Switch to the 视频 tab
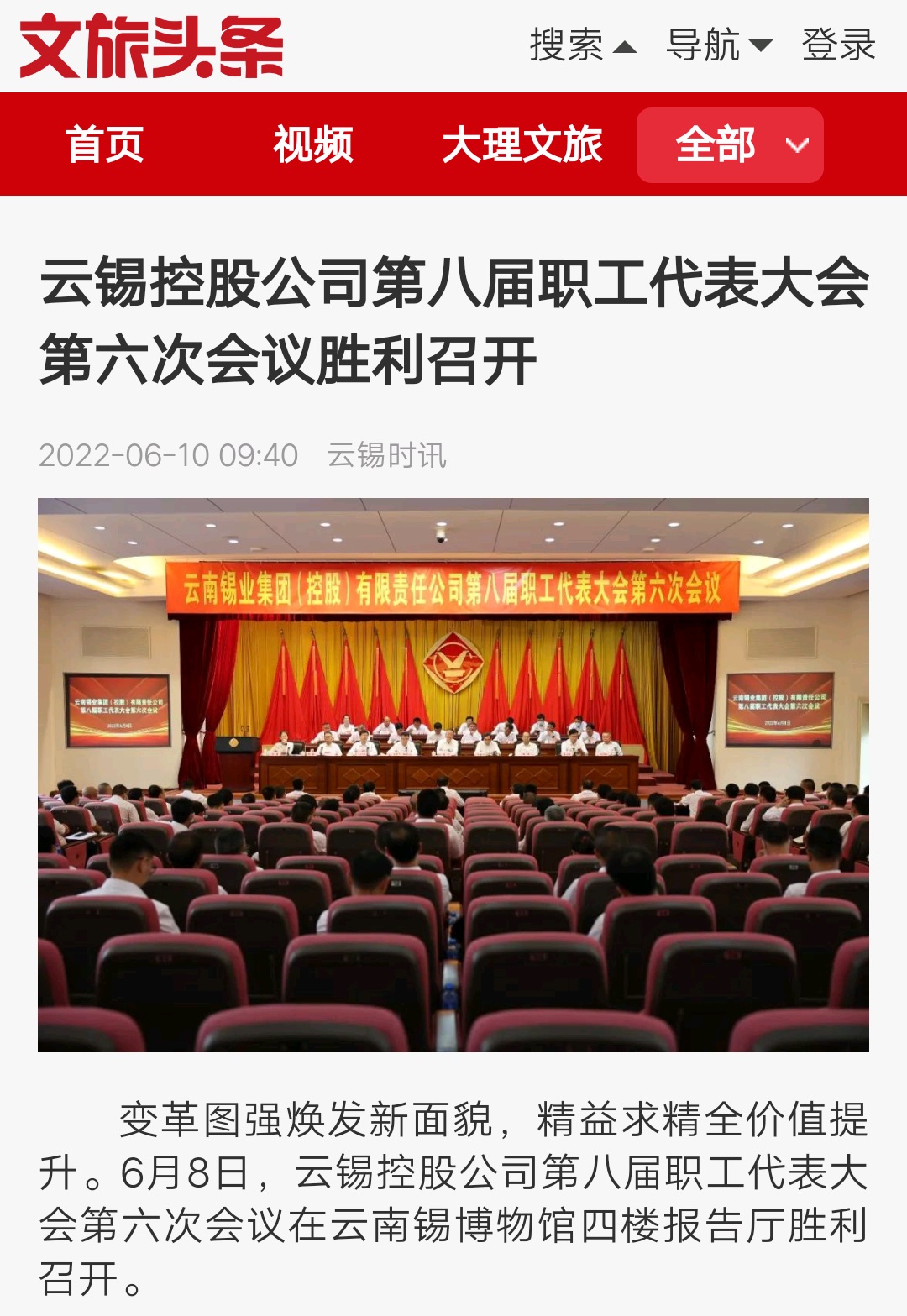Image resolution: width=907 pixels, height=1316 pixels. (313, 144)
